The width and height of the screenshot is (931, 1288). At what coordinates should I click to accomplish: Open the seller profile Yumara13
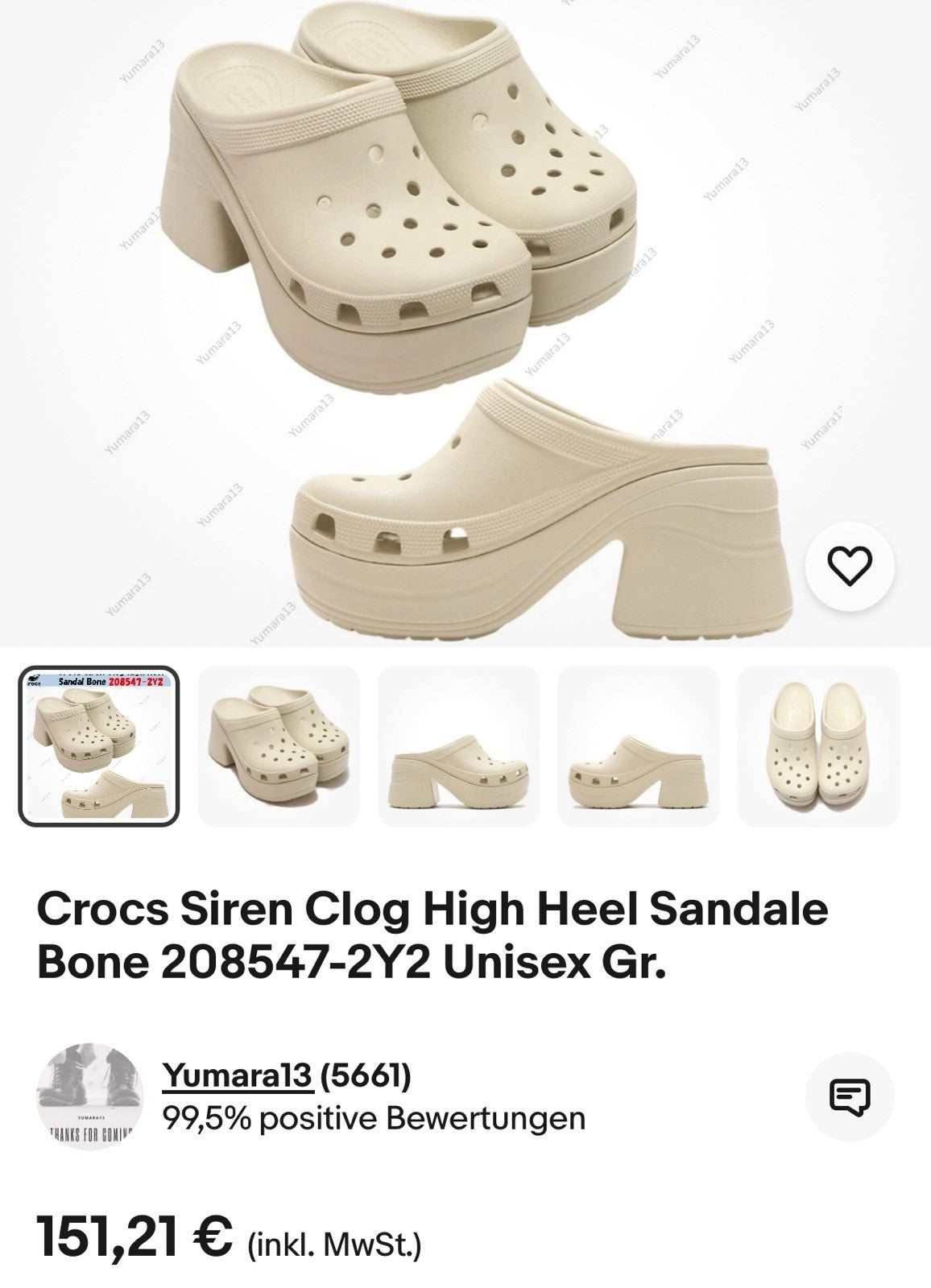[238, 1075]
